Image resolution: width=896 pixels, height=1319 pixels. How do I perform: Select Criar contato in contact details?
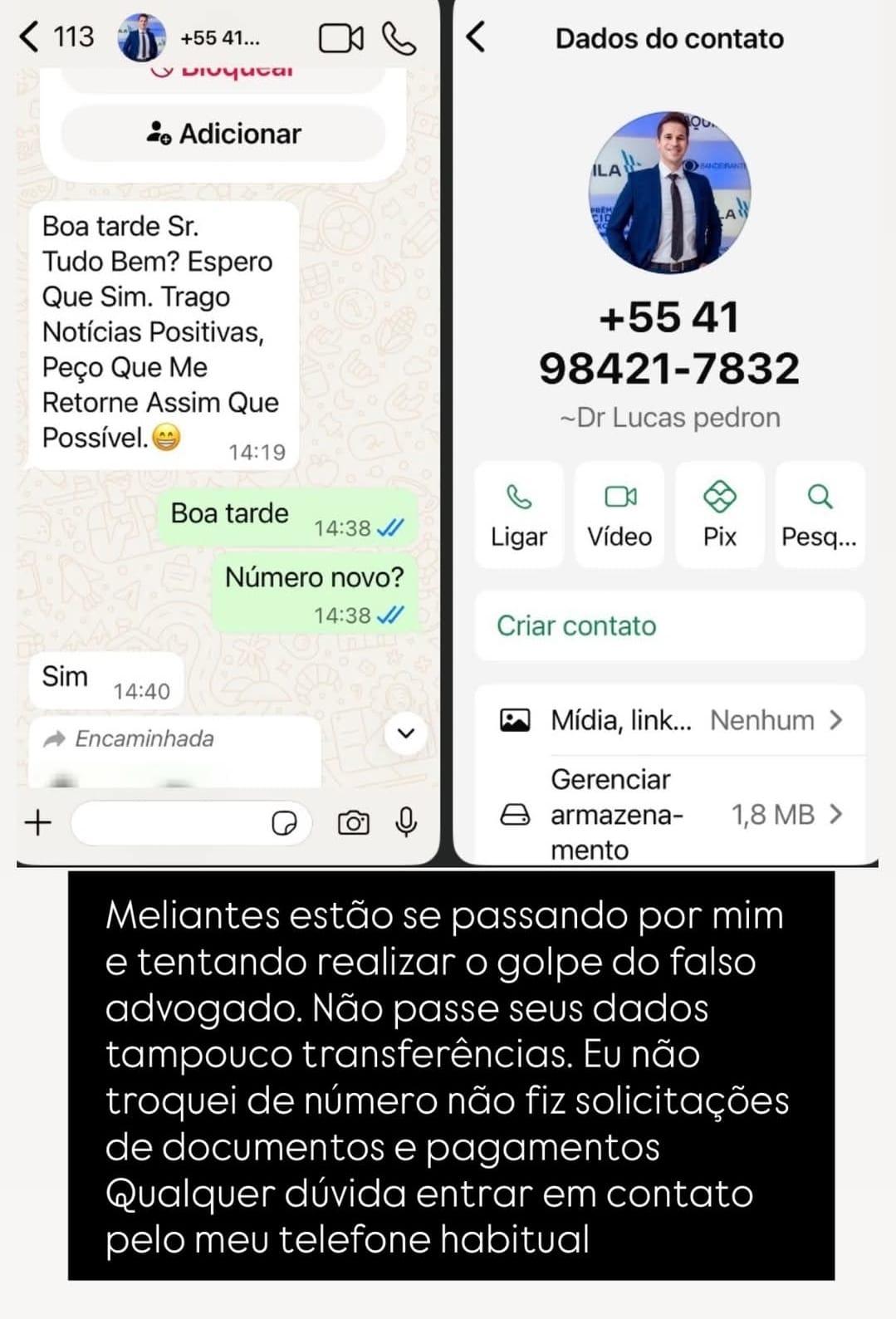(x=576, y=626)
